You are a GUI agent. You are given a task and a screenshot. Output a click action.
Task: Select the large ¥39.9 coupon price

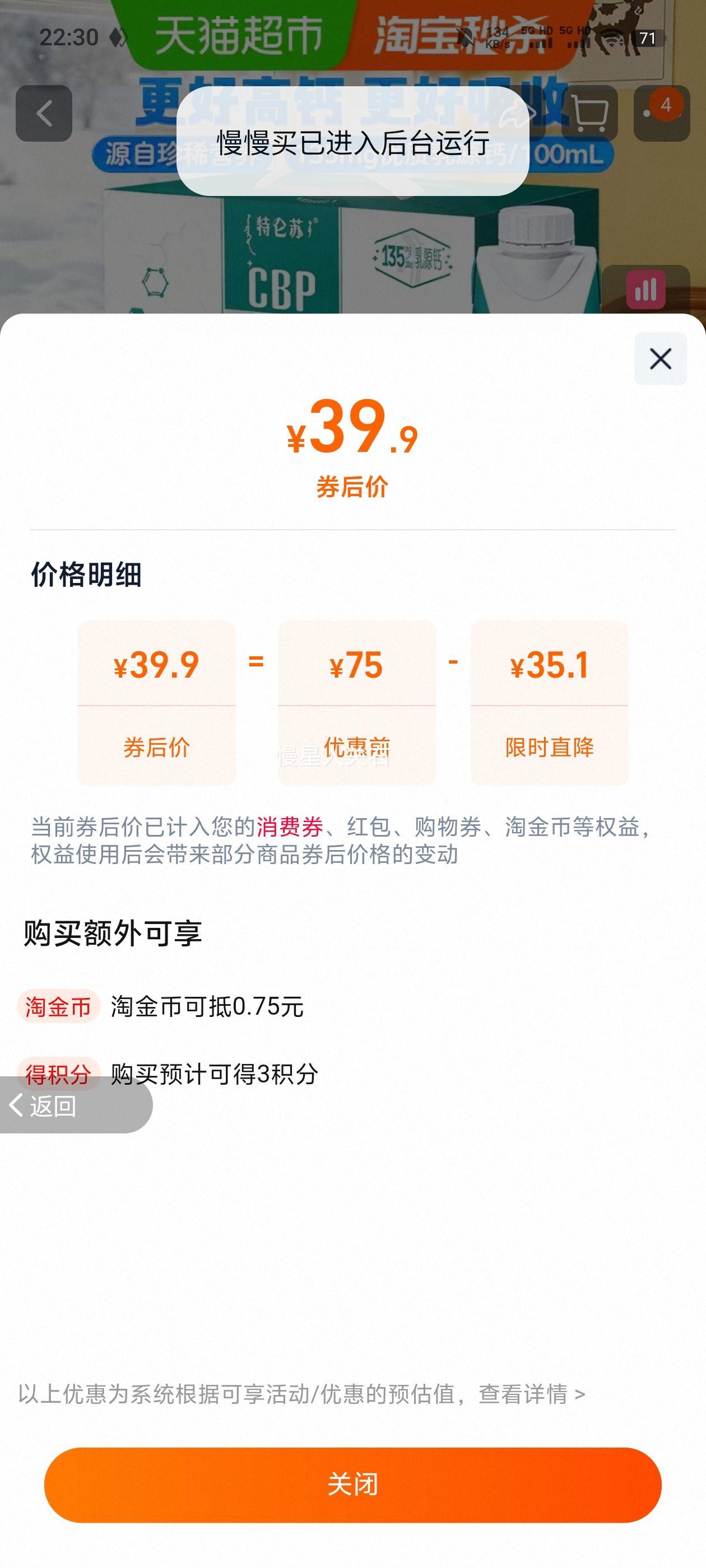pos(352,432)
